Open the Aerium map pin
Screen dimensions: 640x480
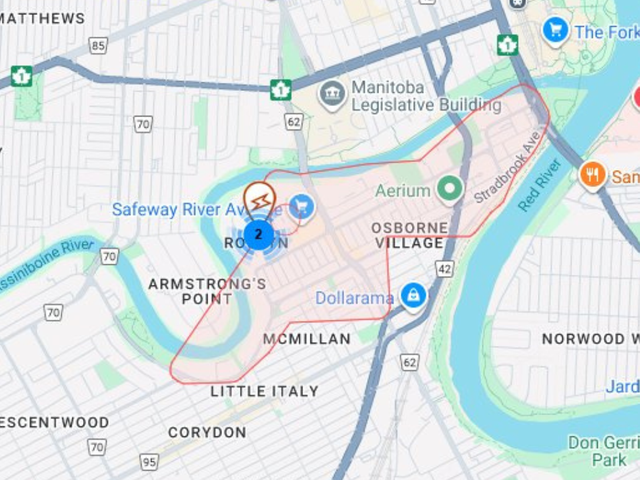(x=449, y=189)
